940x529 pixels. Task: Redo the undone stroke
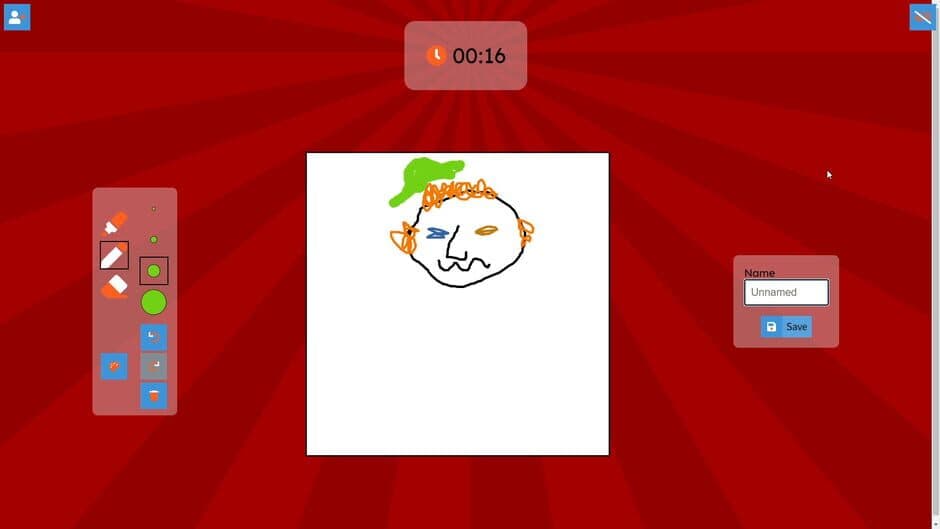click(x=153, y=366)
